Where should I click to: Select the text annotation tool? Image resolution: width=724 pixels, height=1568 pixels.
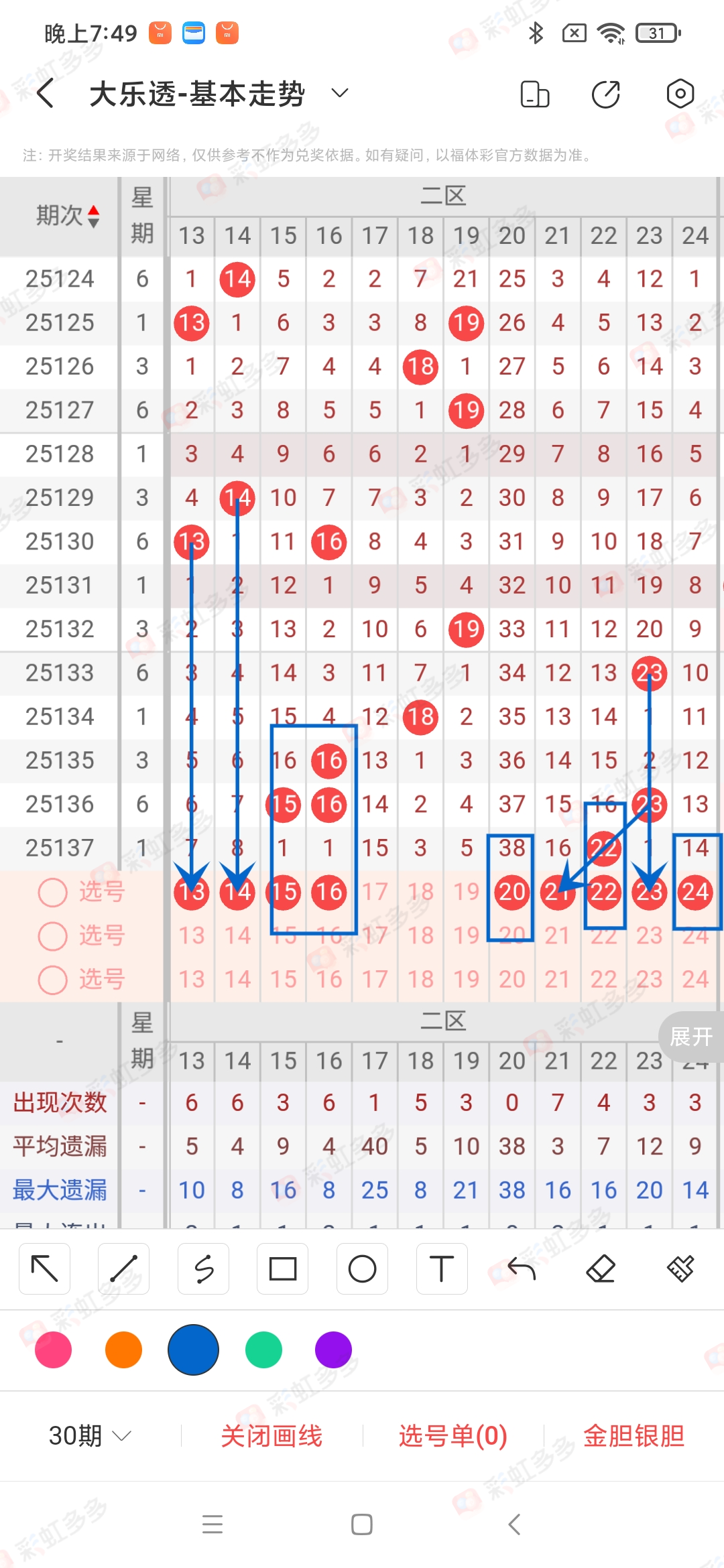click(441, 1268)
